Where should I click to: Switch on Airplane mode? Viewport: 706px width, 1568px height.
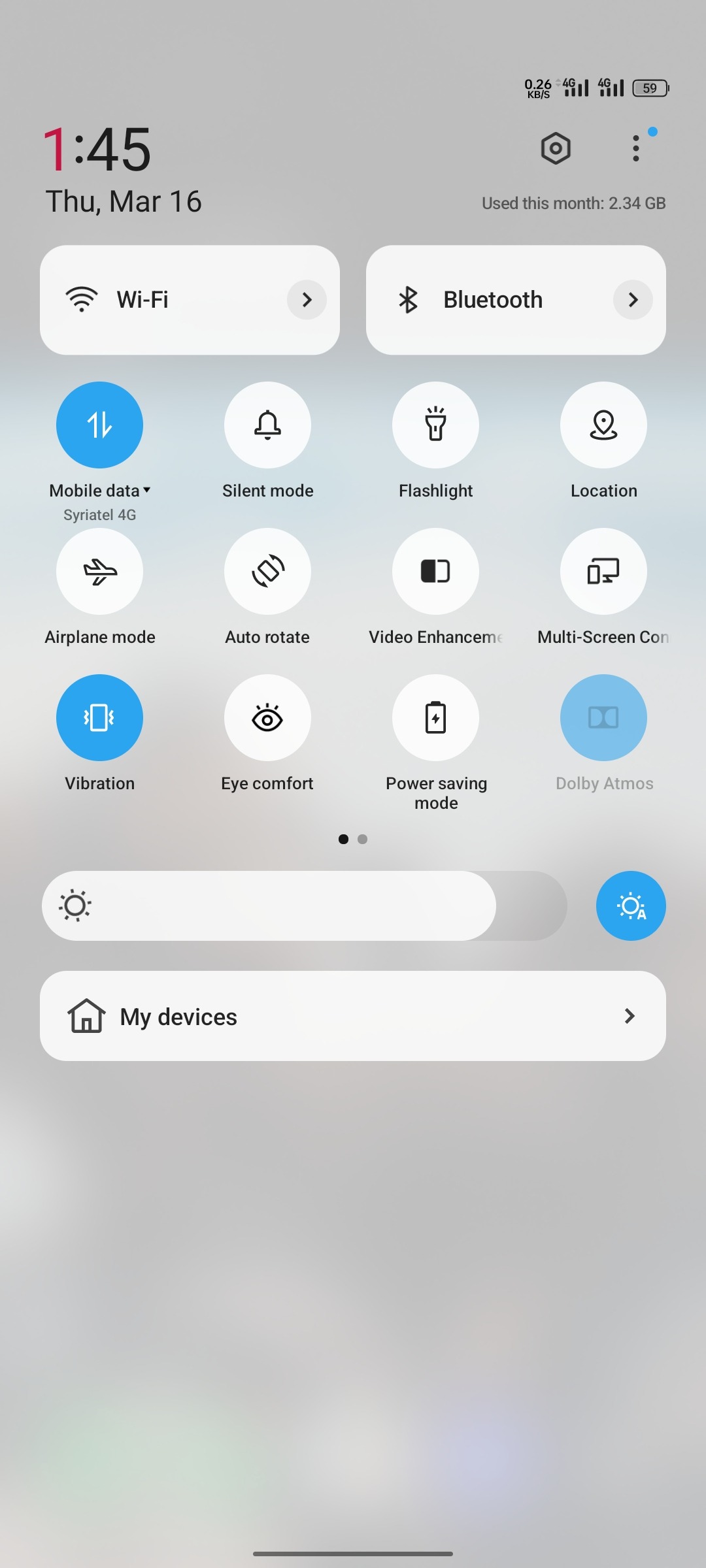99,572
